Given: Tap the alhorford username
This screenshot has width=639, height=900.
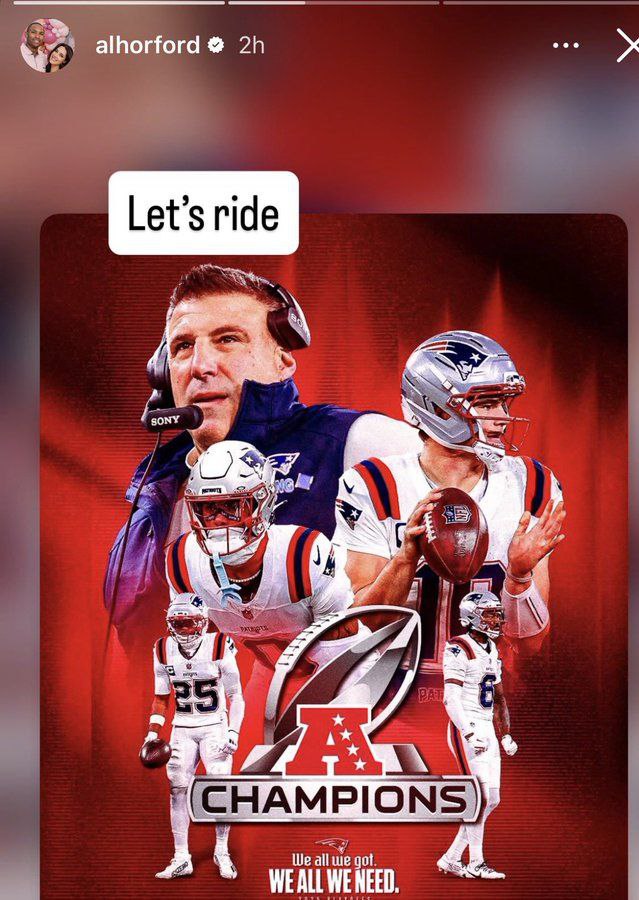Looking at the screenshot, I should coord(147,45).
